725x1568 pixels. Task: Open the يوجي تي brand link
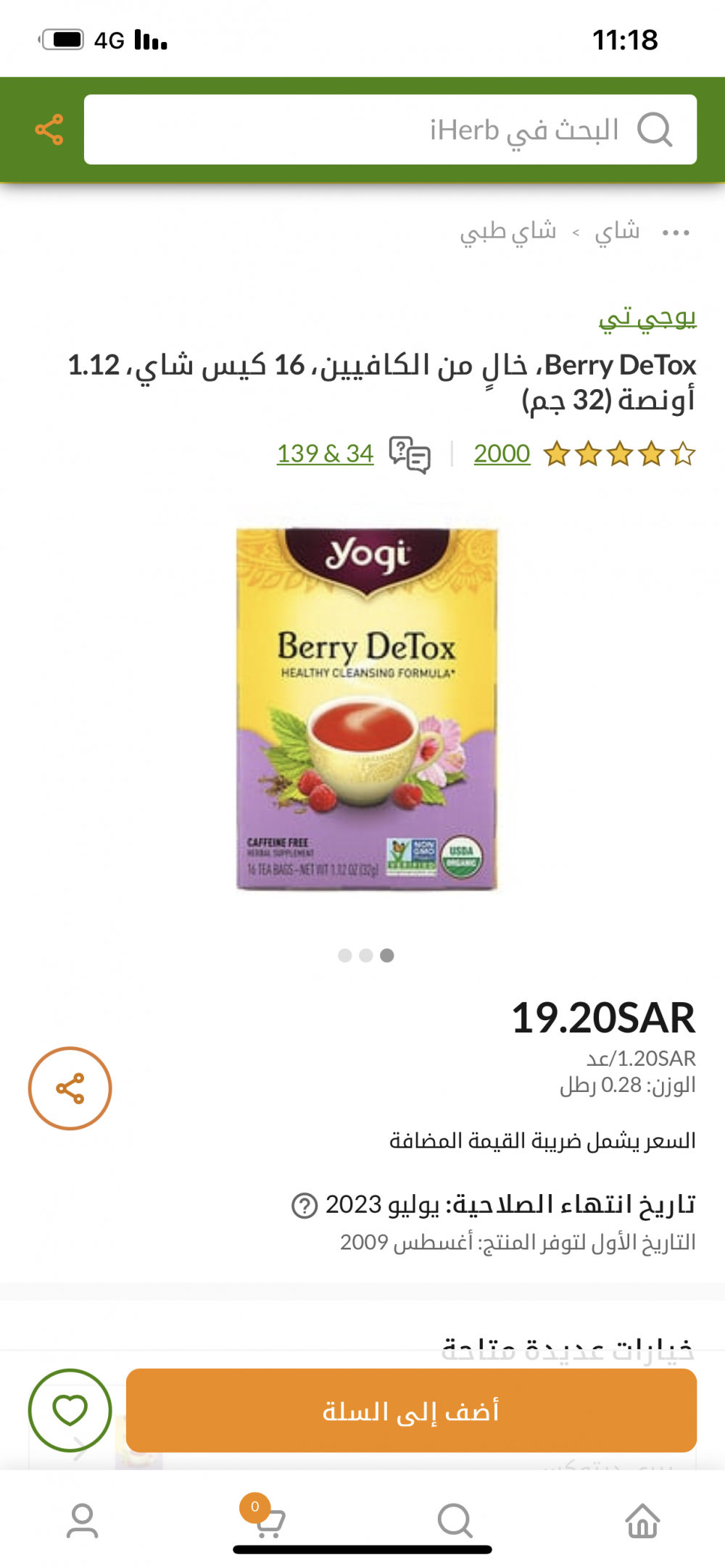(x=647, y=317)
